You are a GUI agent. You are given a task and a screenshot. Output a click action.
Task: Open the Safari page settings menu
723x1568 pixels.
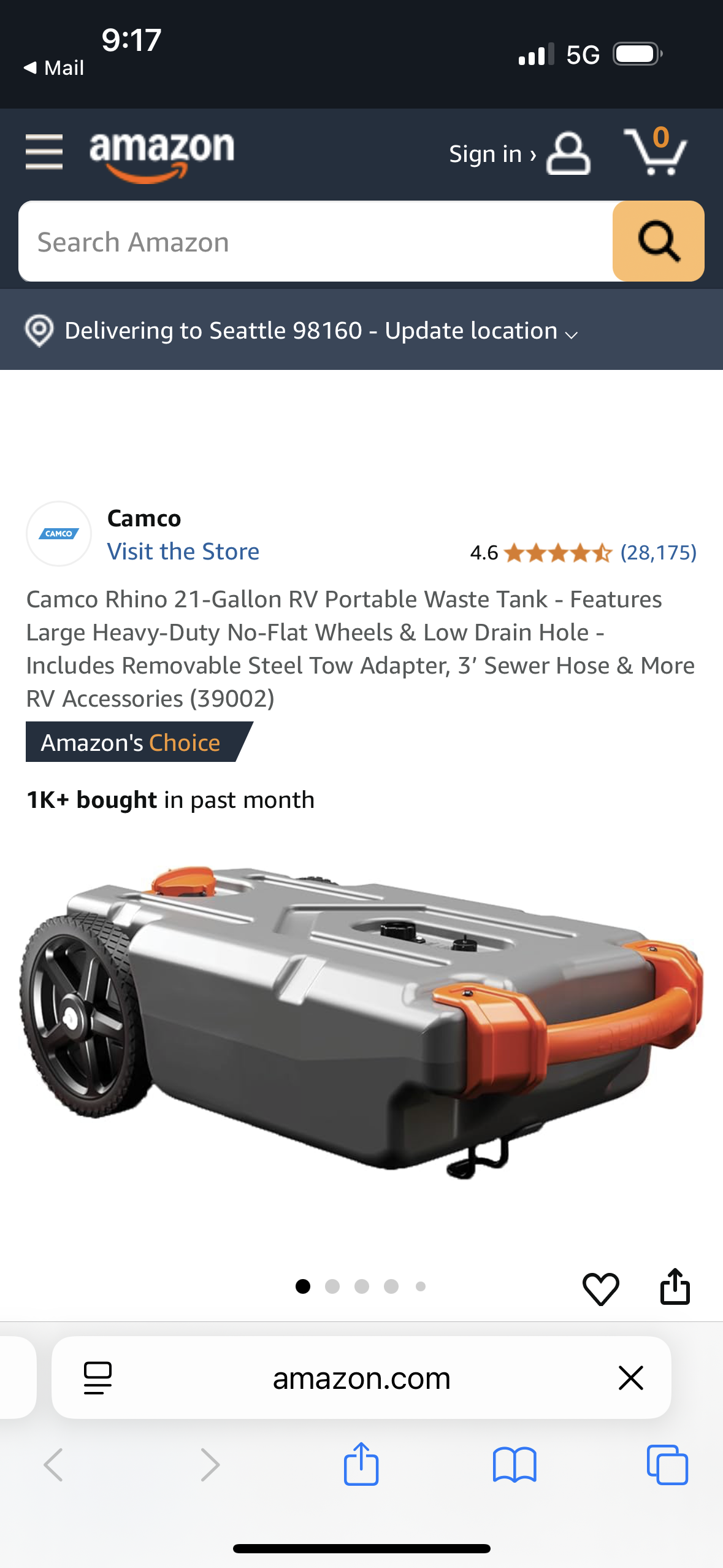98,1378
